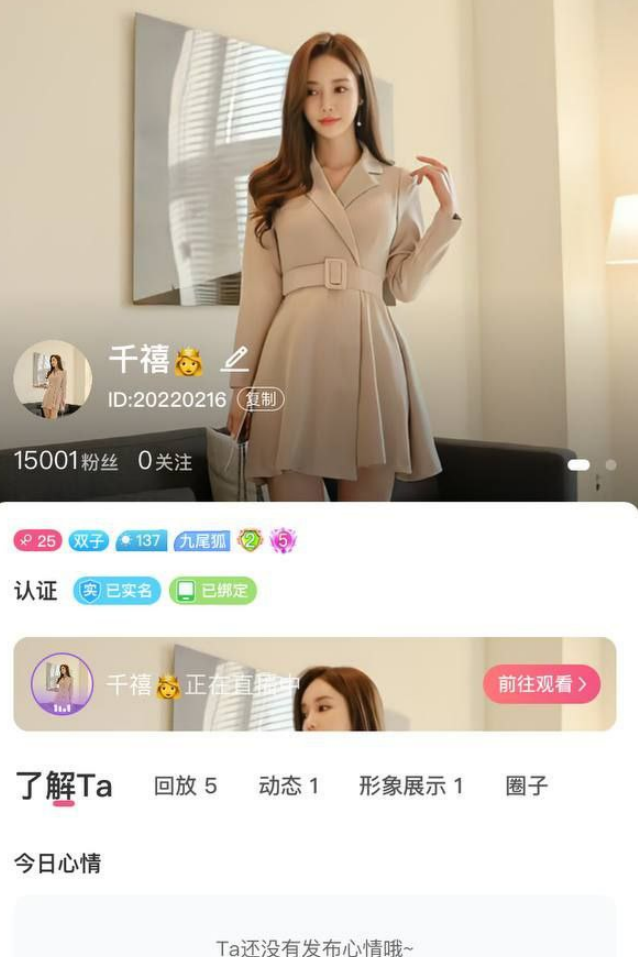The width and height of the screenshot is (638, 957).
Task: Switch to the 了解Ta tab
Action: (x=64, y=786)
